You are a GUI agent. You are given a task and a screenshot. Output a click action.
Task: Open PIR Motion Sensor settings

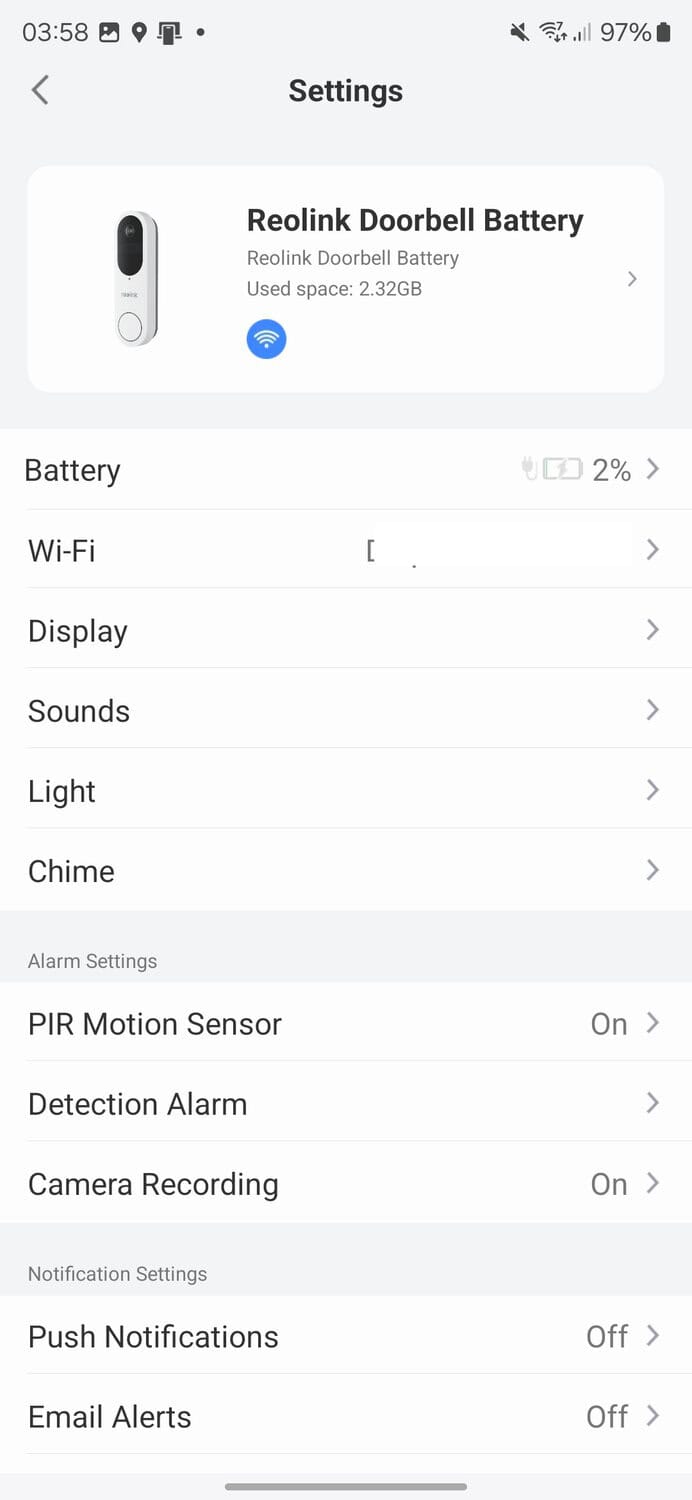click(345, 1023)
